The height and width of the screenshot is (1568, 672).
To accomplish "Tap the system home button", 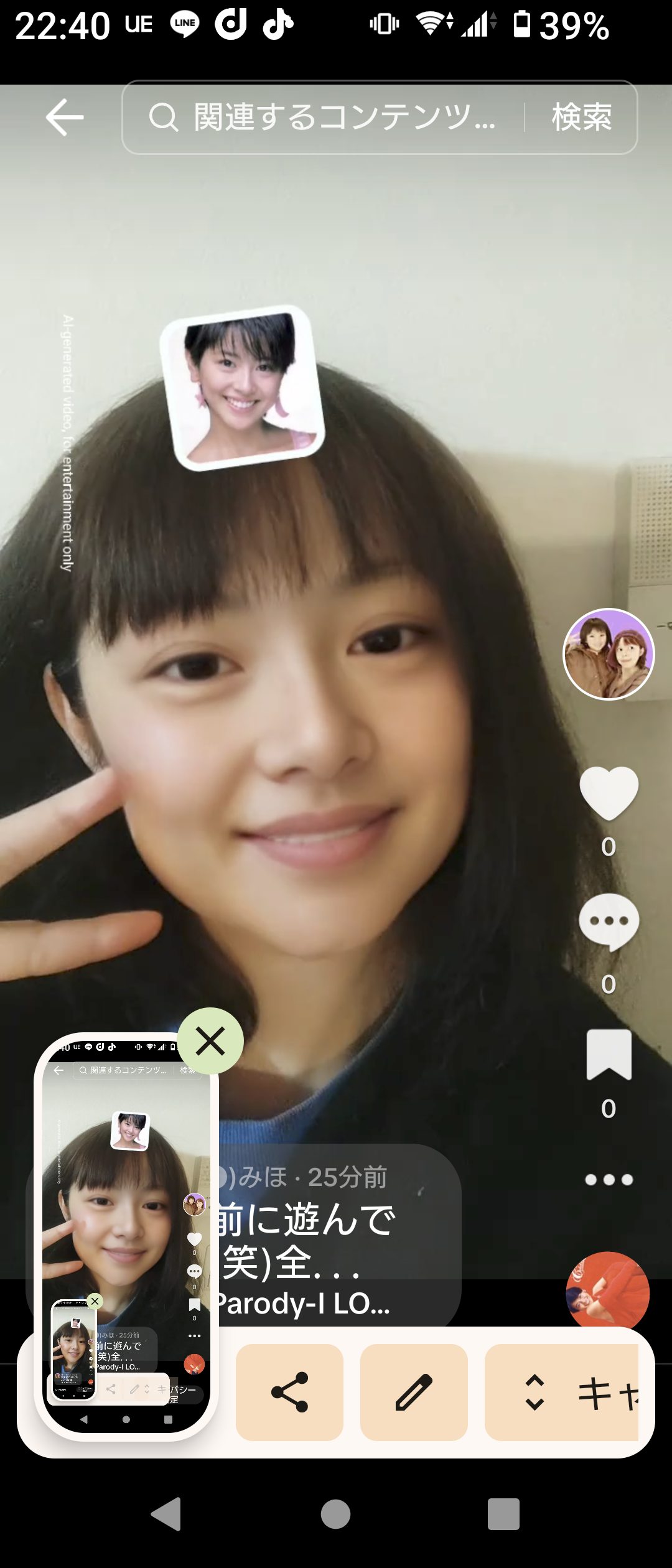I will point(335,1514).
